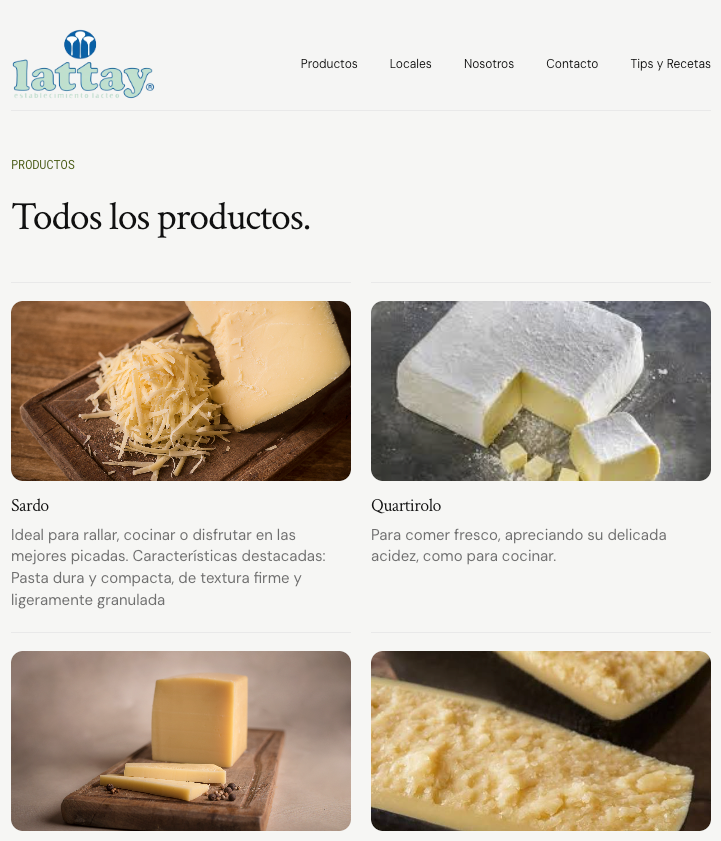
Task: Open the Contacto page
Action: click(x=572, y=63)
